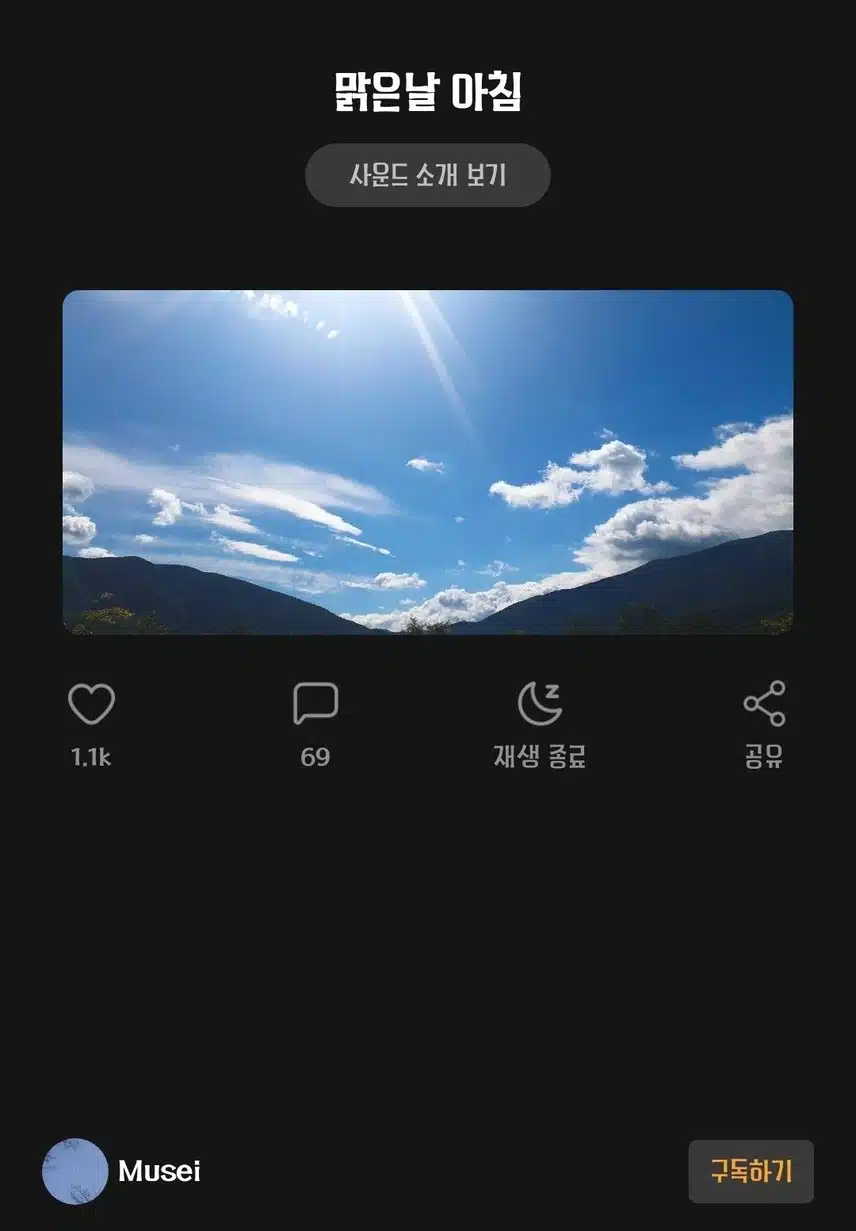This screenshot has height=1231, width=856.
Task: Open the comments speech bubble
Action: point(315,705)
